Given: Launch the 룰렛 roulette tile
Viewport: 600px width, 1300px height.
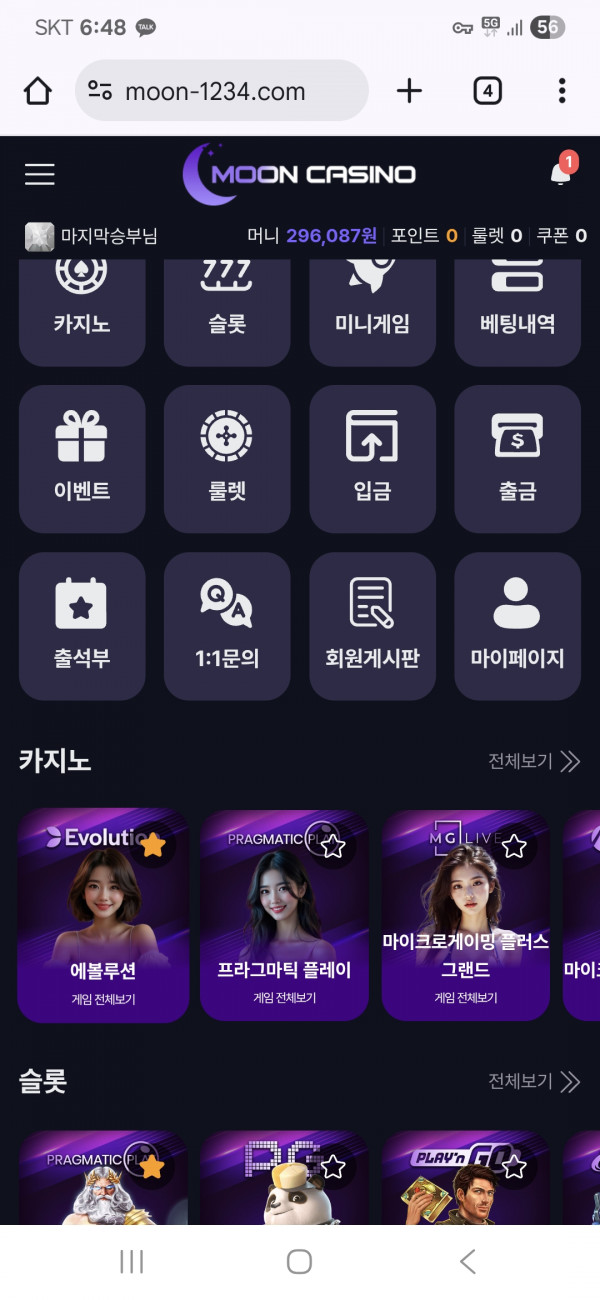Looking at the screenshot, I should [x=227, y=459].
